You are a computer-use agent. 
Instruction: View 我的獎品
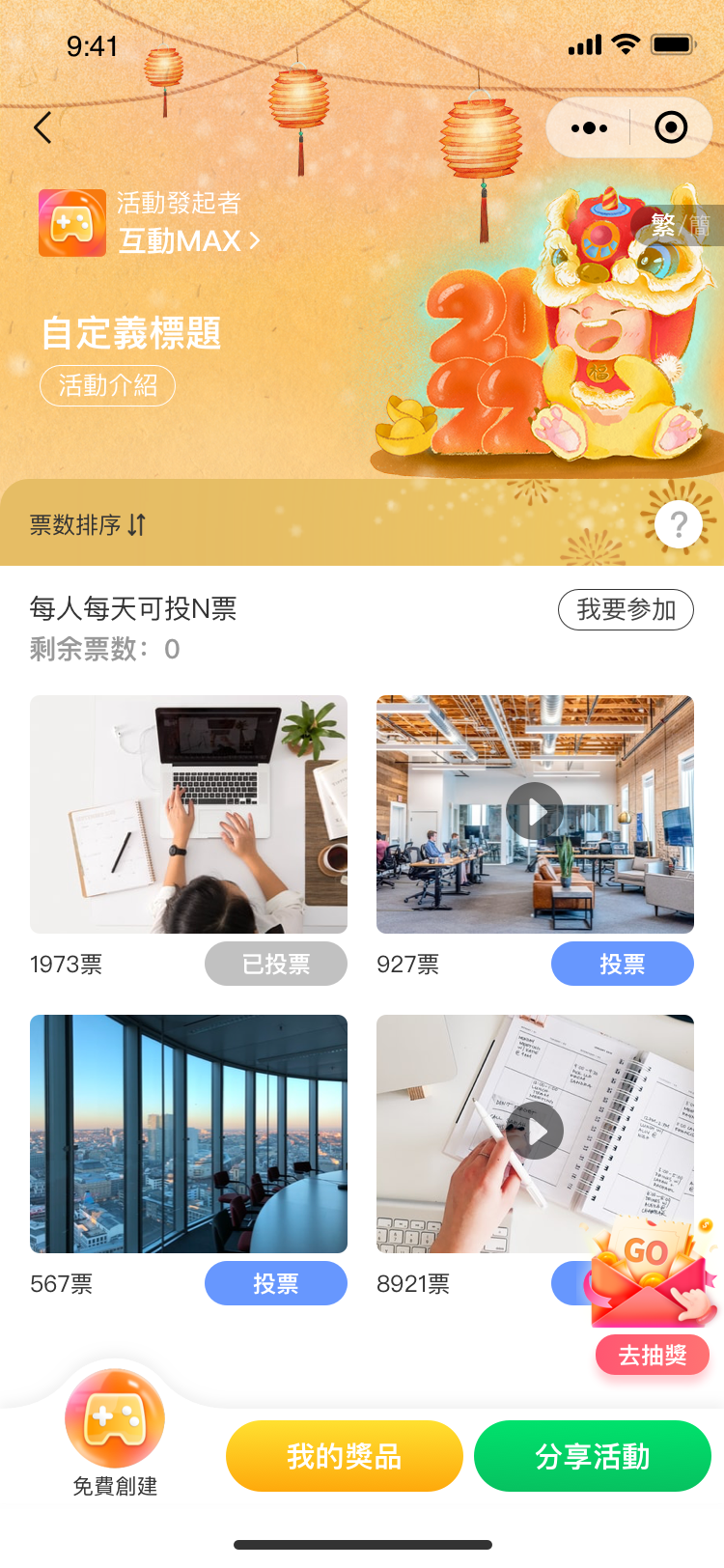344,1456
